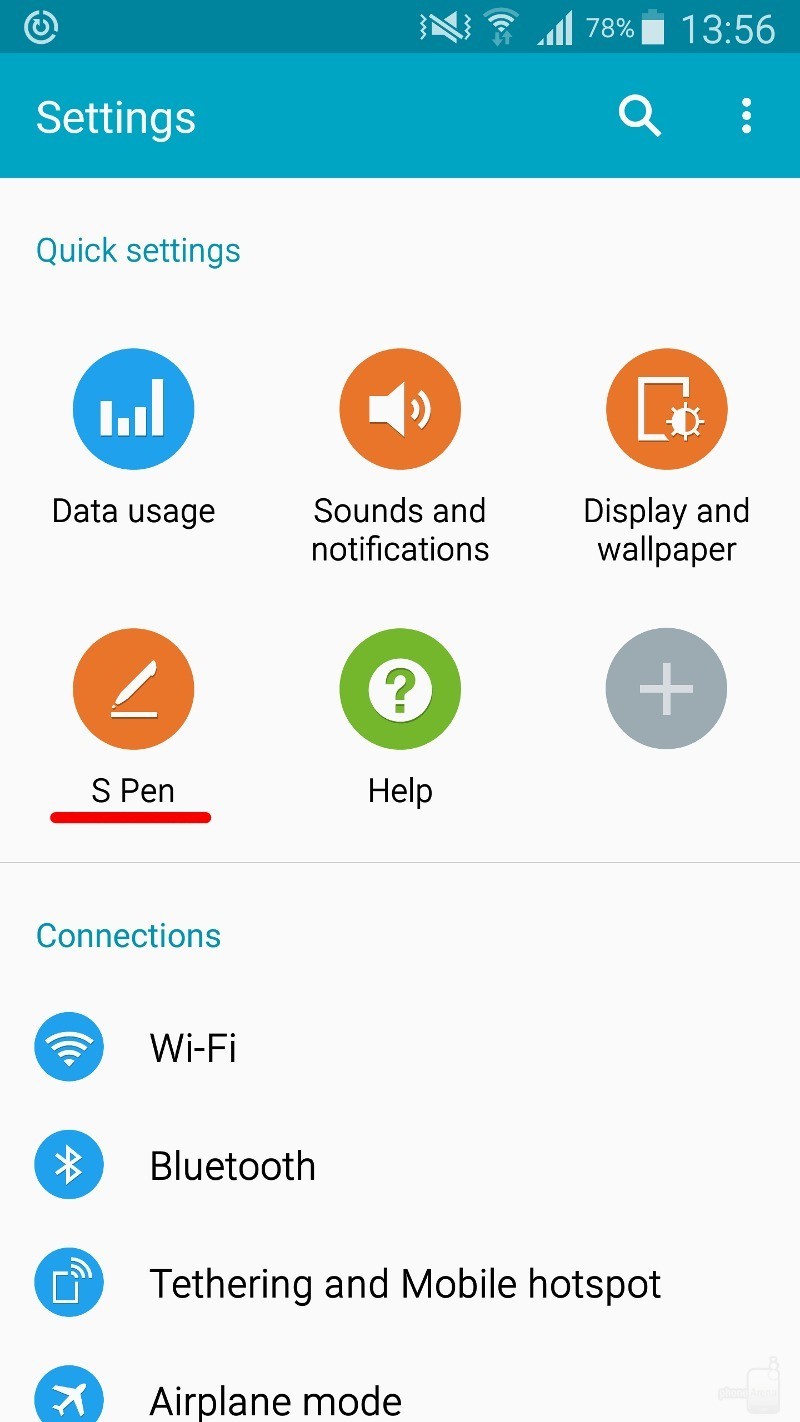
Task: Add a new quick setting shortcut
Action: coord(666,689)
